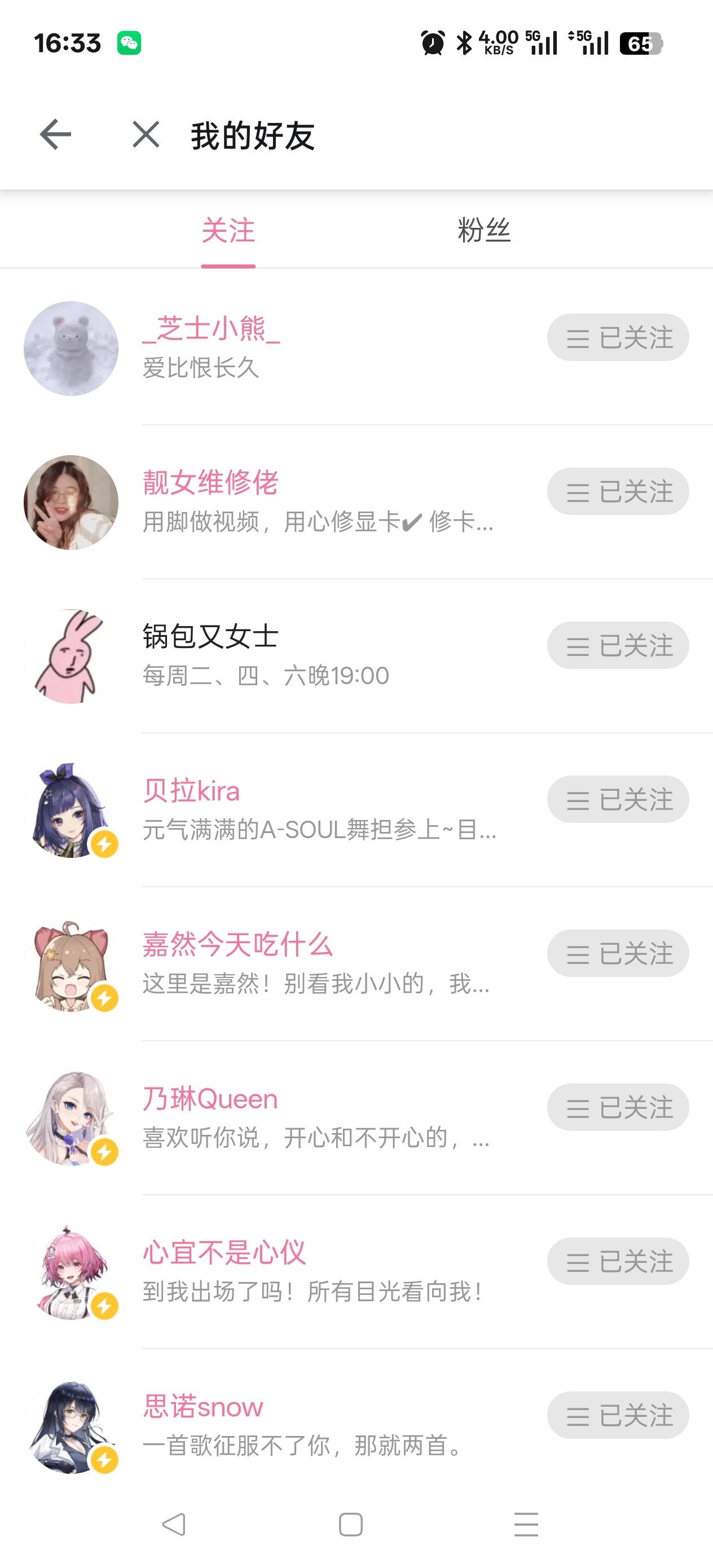The width and height of the screenshot is (713, 1568).
Task: Open _芝士小熊_ profile
Action: click(x=210, y=329)
